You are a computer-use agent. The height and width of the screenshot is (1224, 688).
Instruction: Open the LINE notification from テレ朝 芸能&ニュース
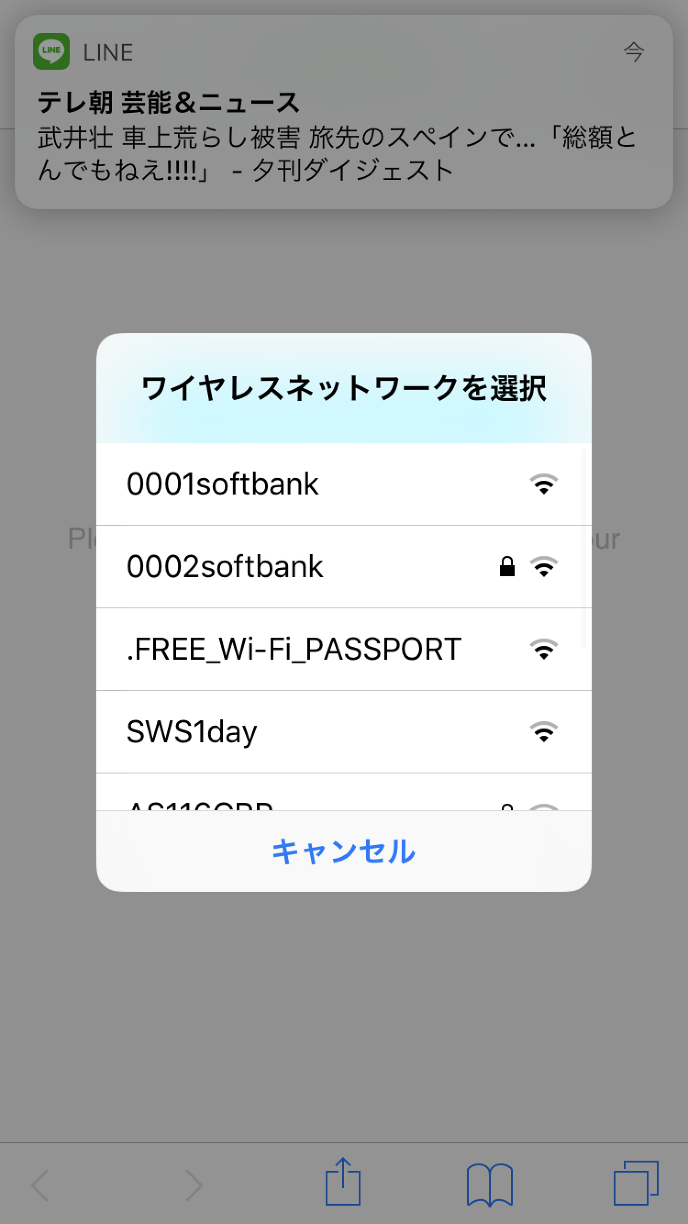point(343,120)
